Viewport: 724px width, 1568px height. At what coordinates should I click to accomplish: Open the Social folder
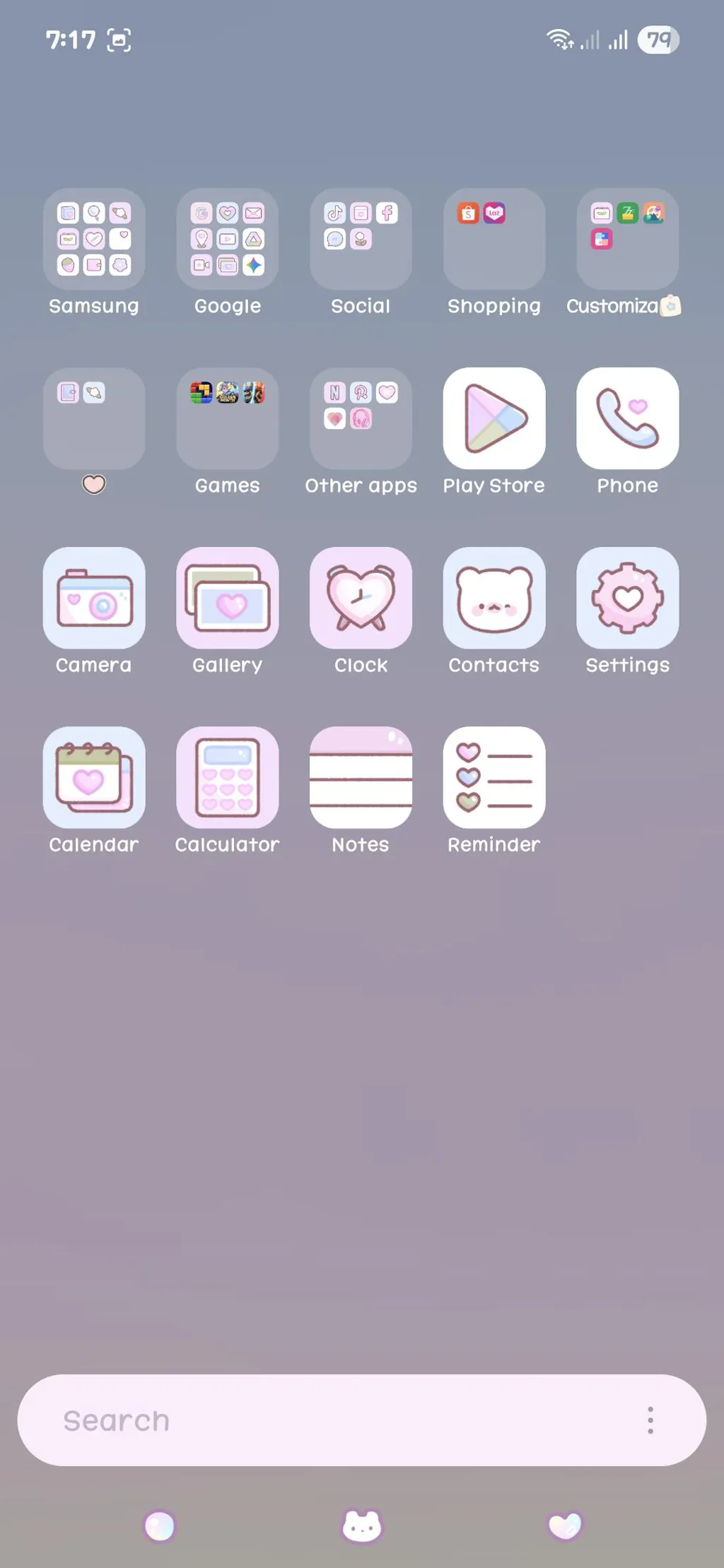[x=361, y=239]
